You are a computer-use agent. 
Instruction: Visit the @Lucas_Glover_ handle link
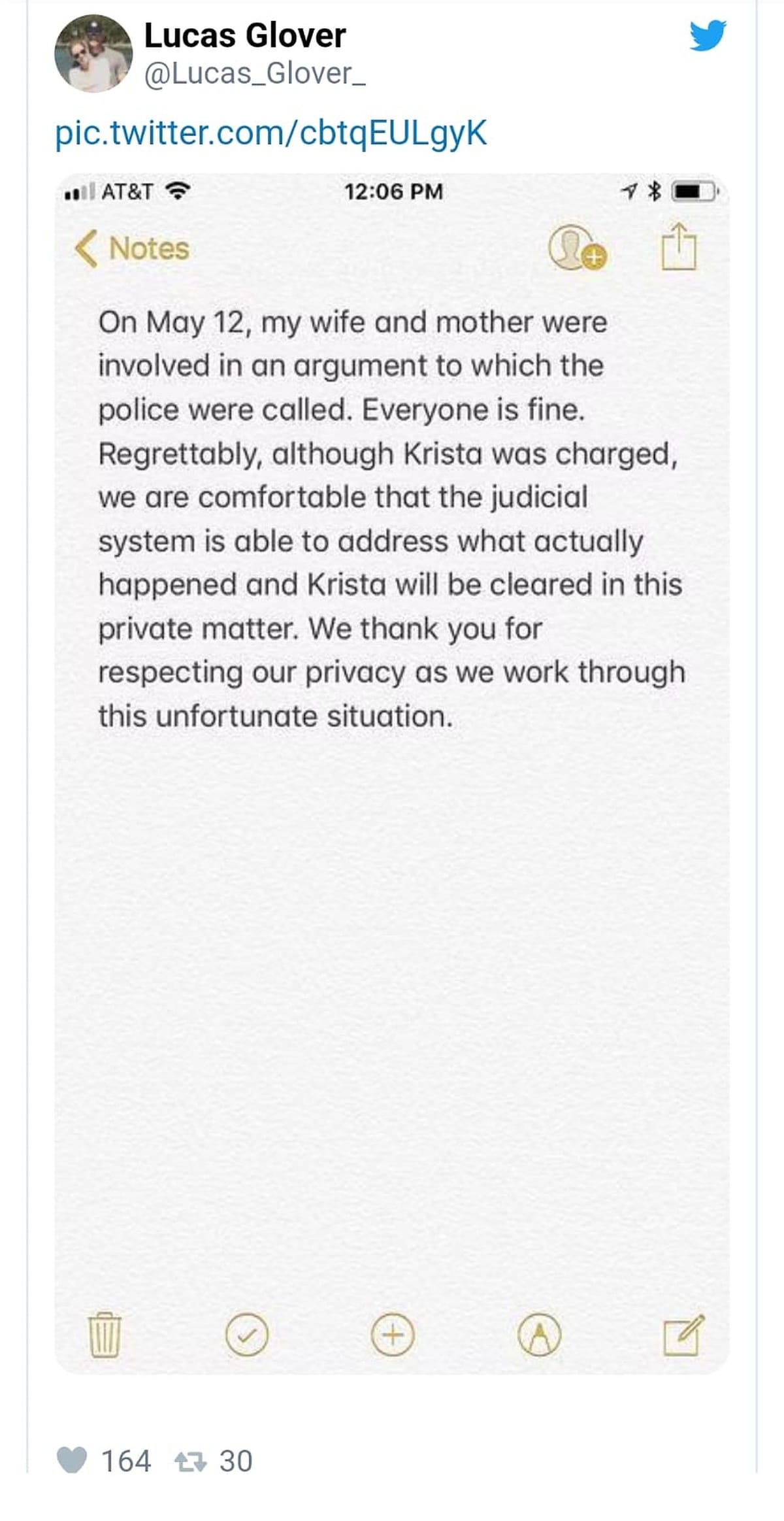coord(254,74)
